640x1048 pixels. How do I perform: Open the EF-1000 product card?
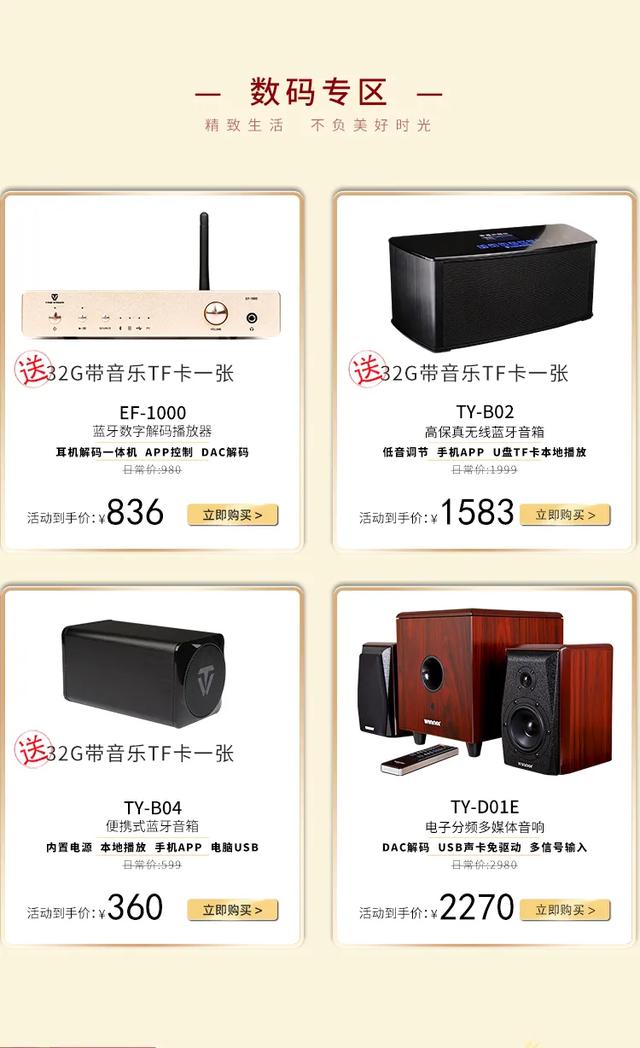[152, 372]
